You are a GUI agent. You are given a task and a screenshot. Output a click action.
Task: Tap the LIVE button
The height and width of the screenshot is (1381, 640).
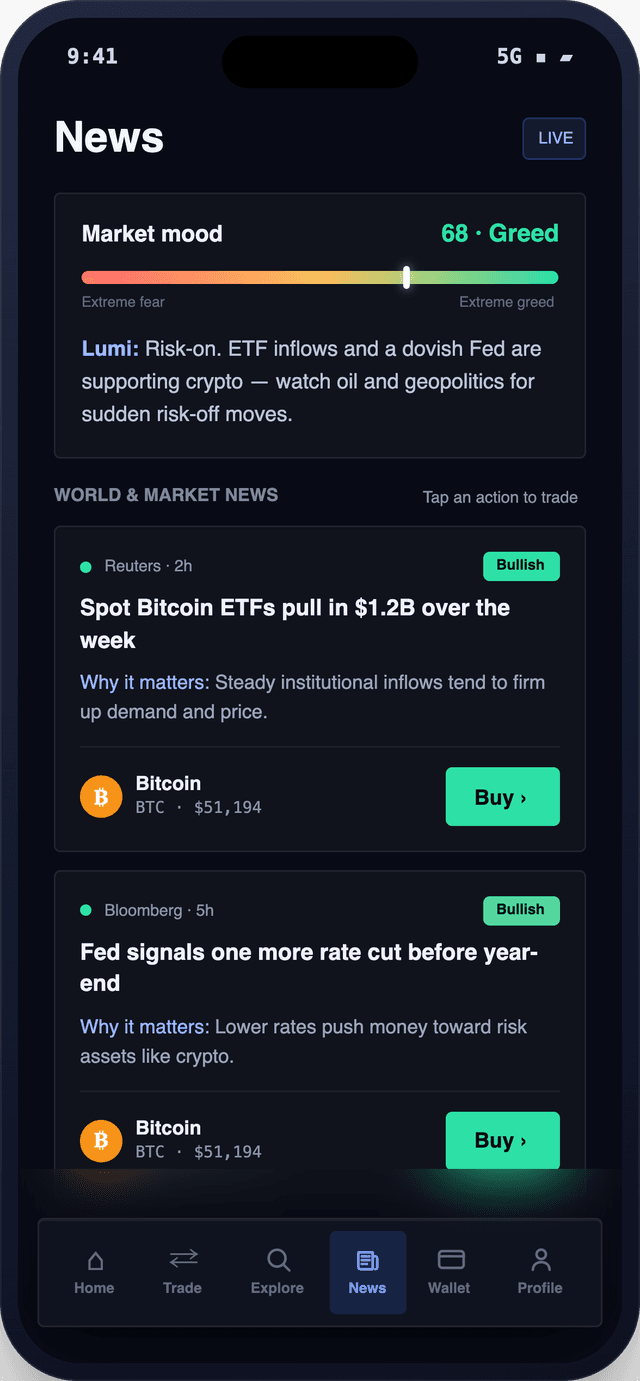point(554,139)
